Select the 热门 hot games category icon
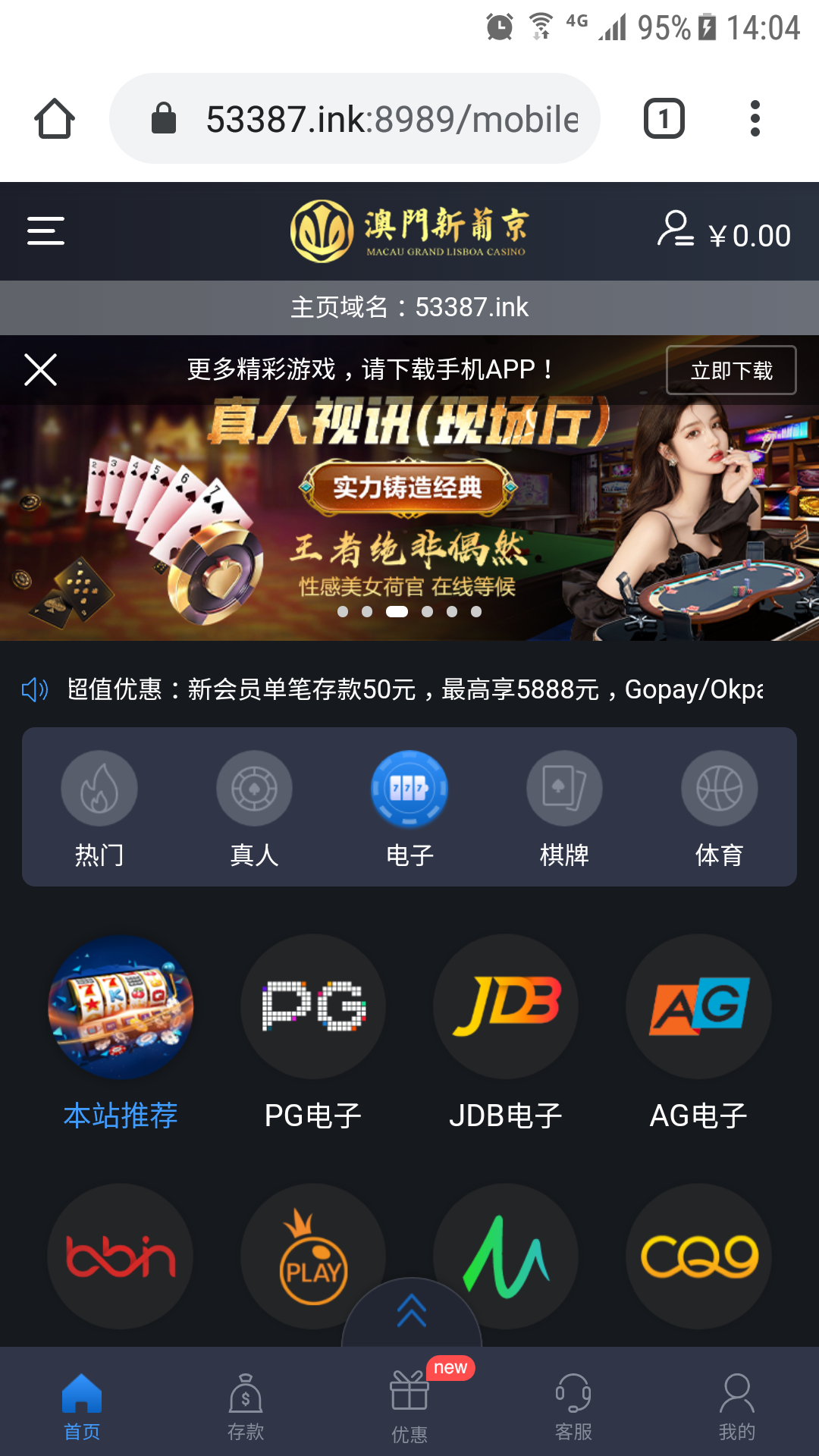The image size is (819, 1456). 99,789
